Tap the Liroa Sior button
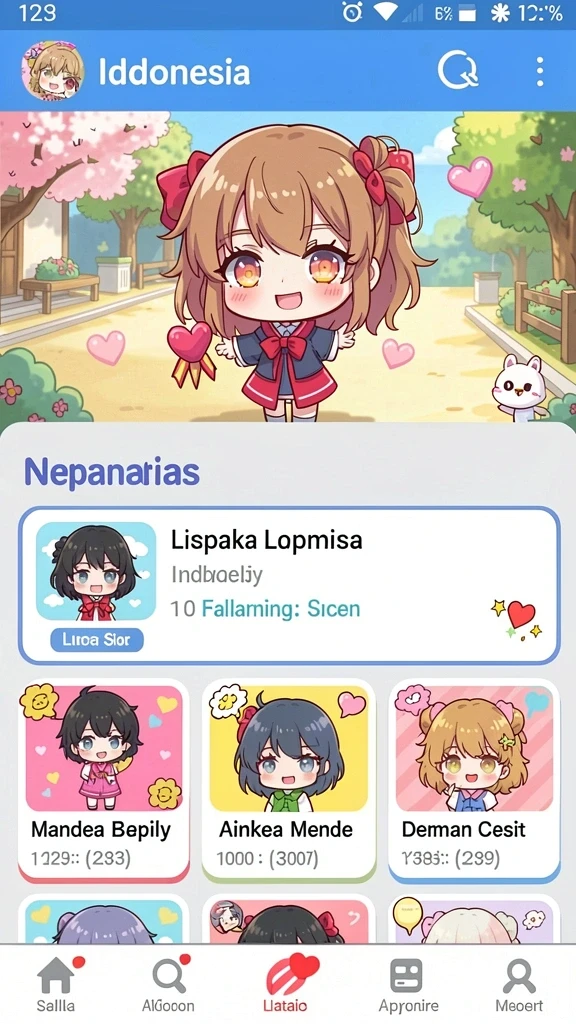The height and width of the screenshot is (1024, 576). (x=97, y=640)
